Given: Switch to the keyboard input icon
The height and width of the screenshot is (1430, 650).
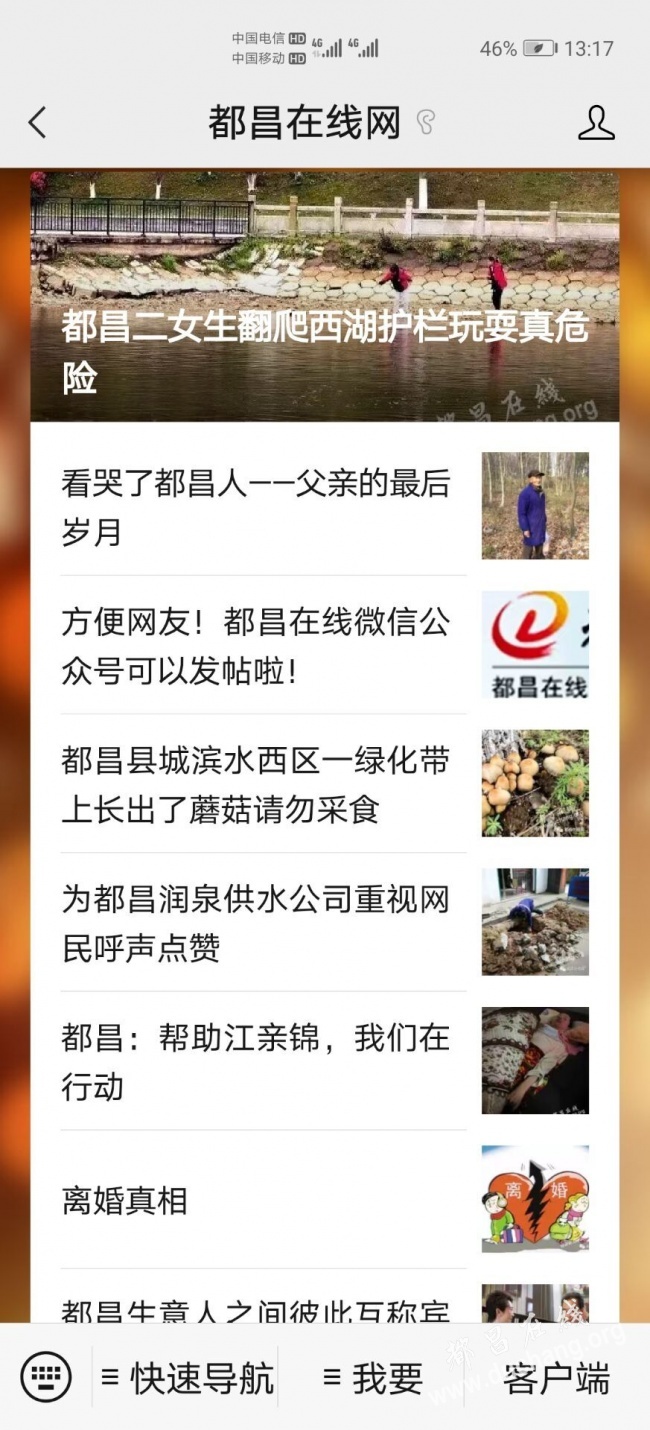Looking at the screenshot, I should tap(46, 1378).
